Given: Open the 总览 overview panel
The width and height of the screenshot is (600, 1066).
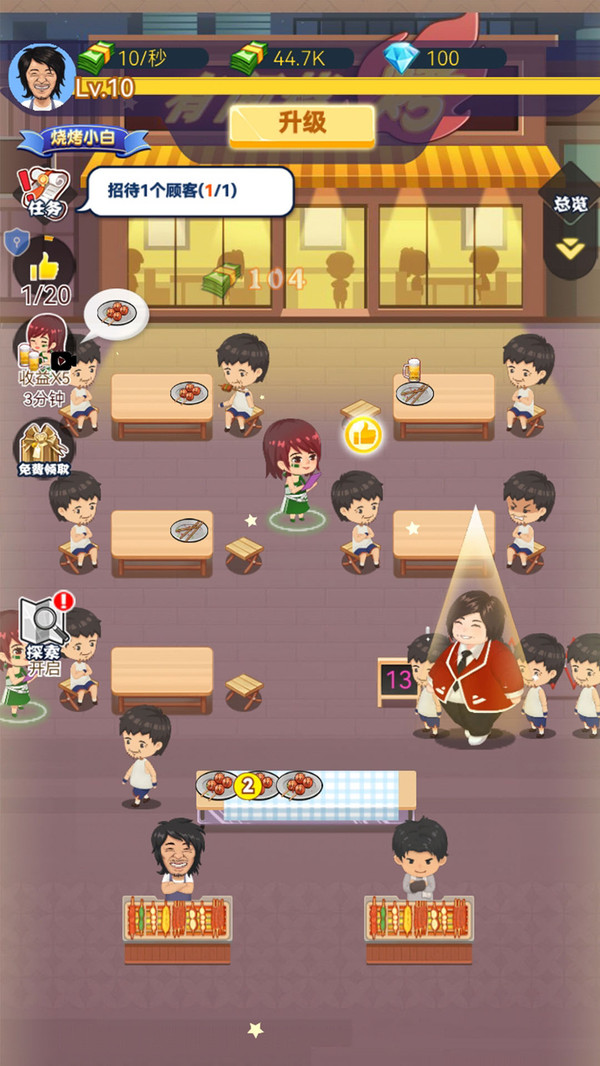Looking at the screenshot, I should pyautogui.click(x=569, y=222).
